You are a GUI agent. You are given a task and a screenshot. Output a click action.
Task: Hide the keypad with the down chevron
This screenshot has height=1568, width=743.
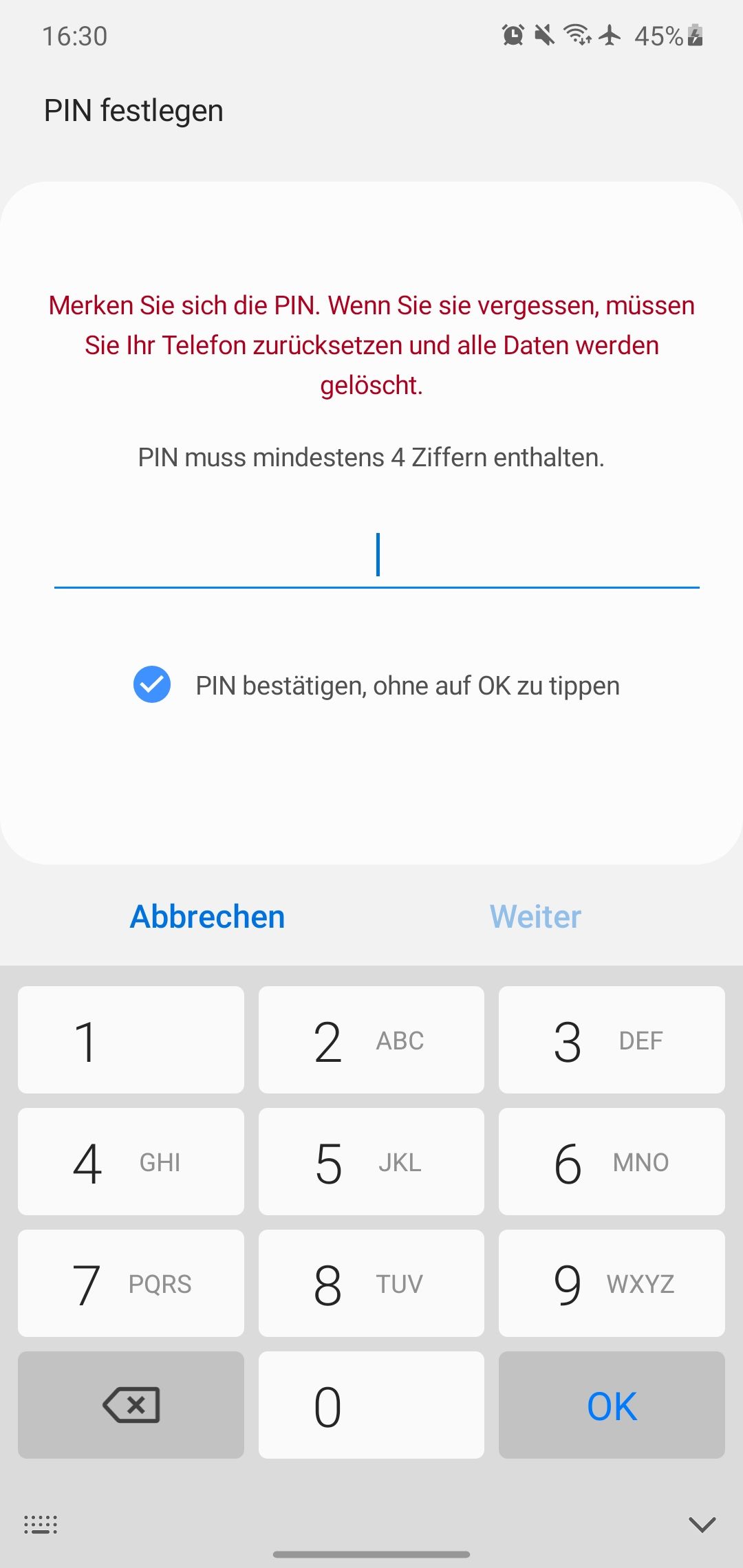tap(702, 1525)
